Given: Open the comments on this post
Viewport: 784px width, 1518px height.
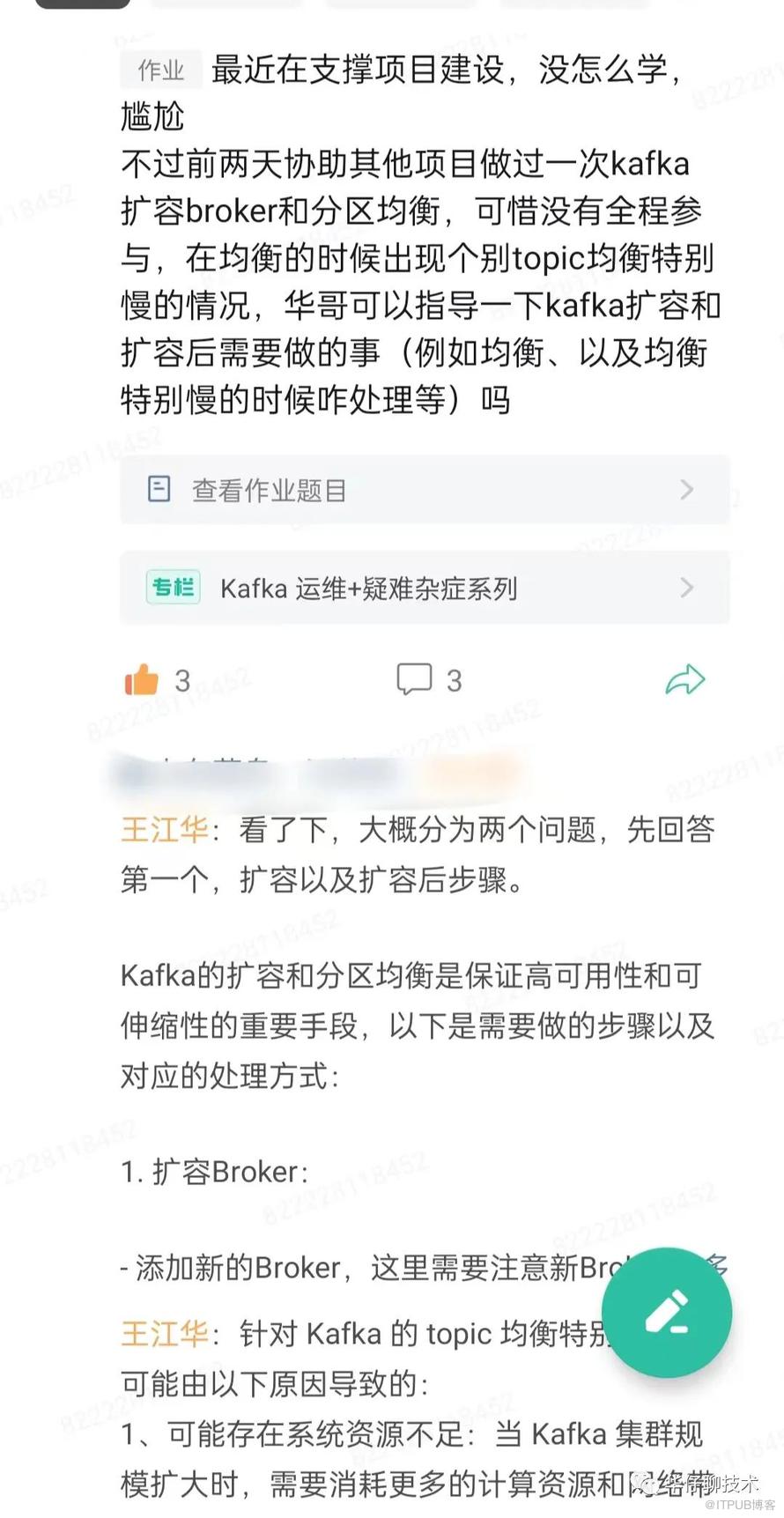Looking at the screenshot, I should click(415, 680).
